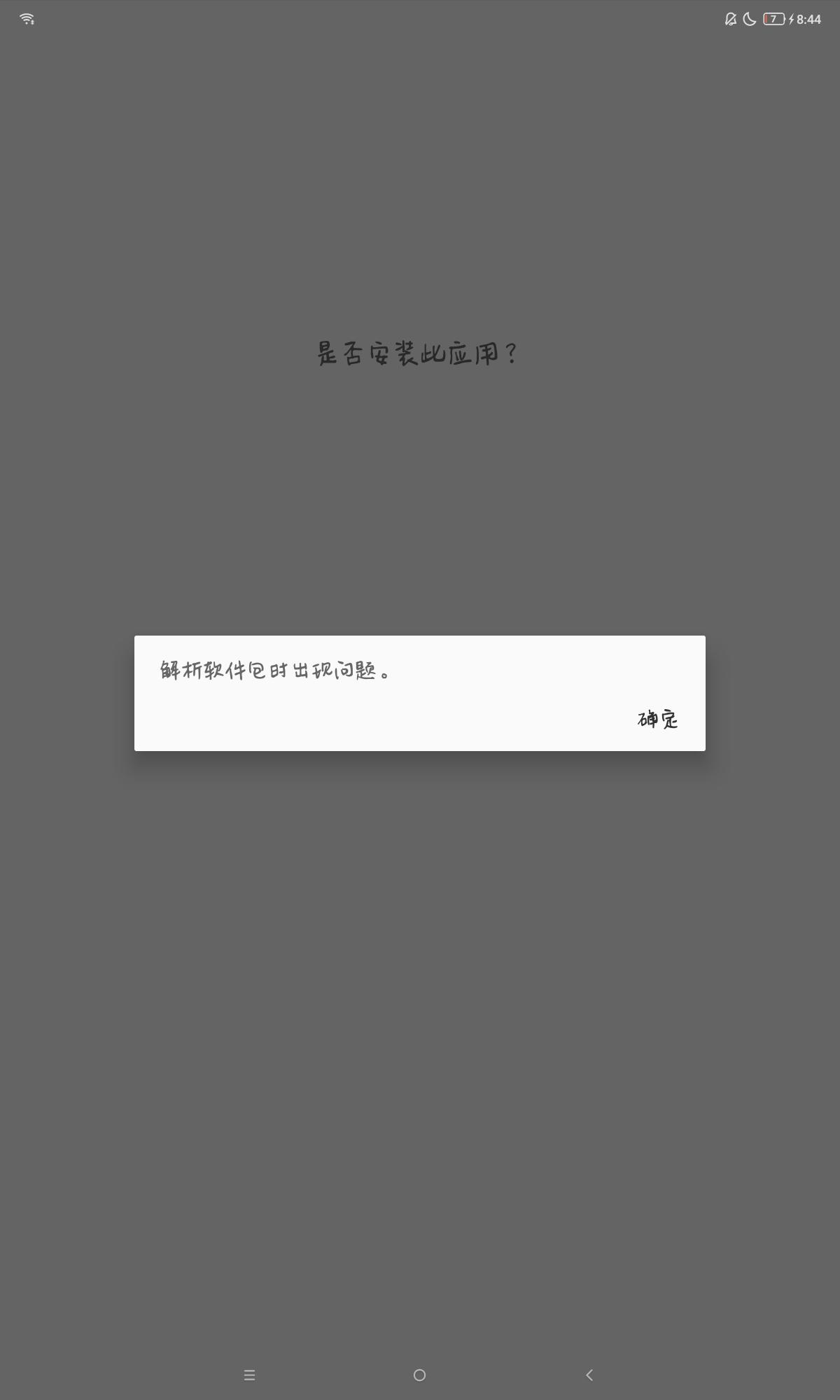The width and height of the screenshot is (840, 1400).
Task: Tap the status bar area
Action: [x=420, y=19]
